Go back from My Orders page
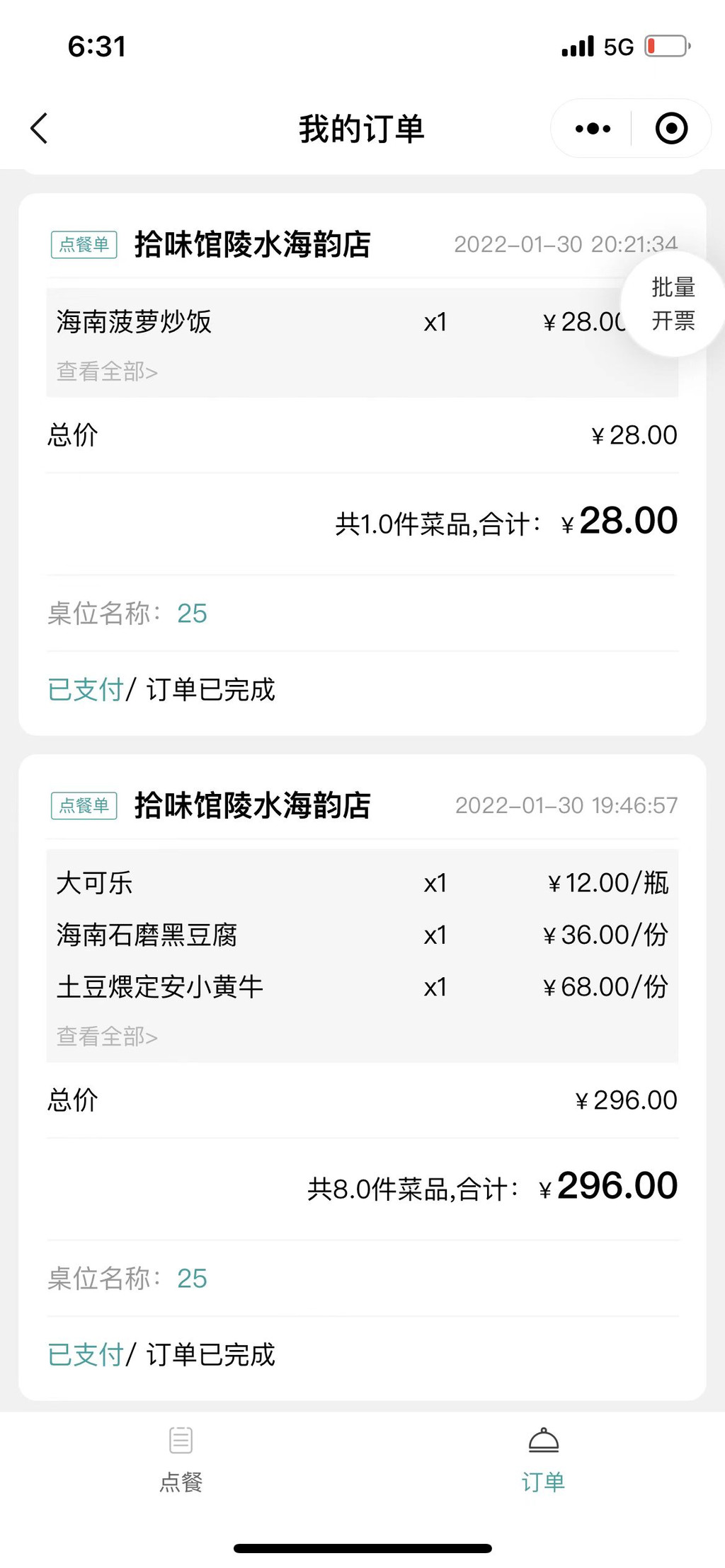Screen dimensions: 725x1568 [x=40, y=128]
